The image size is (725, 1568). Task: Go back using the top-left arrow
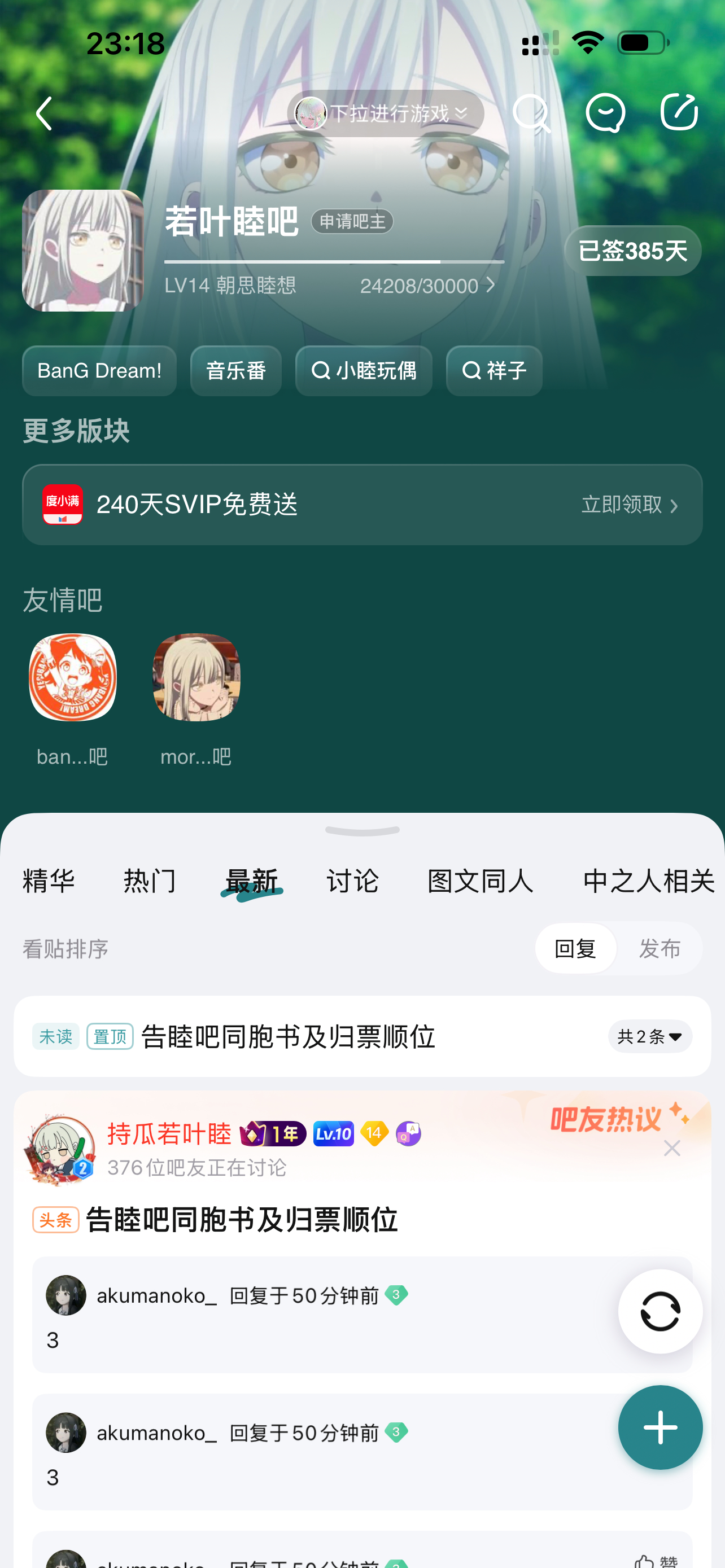point(44,113)
